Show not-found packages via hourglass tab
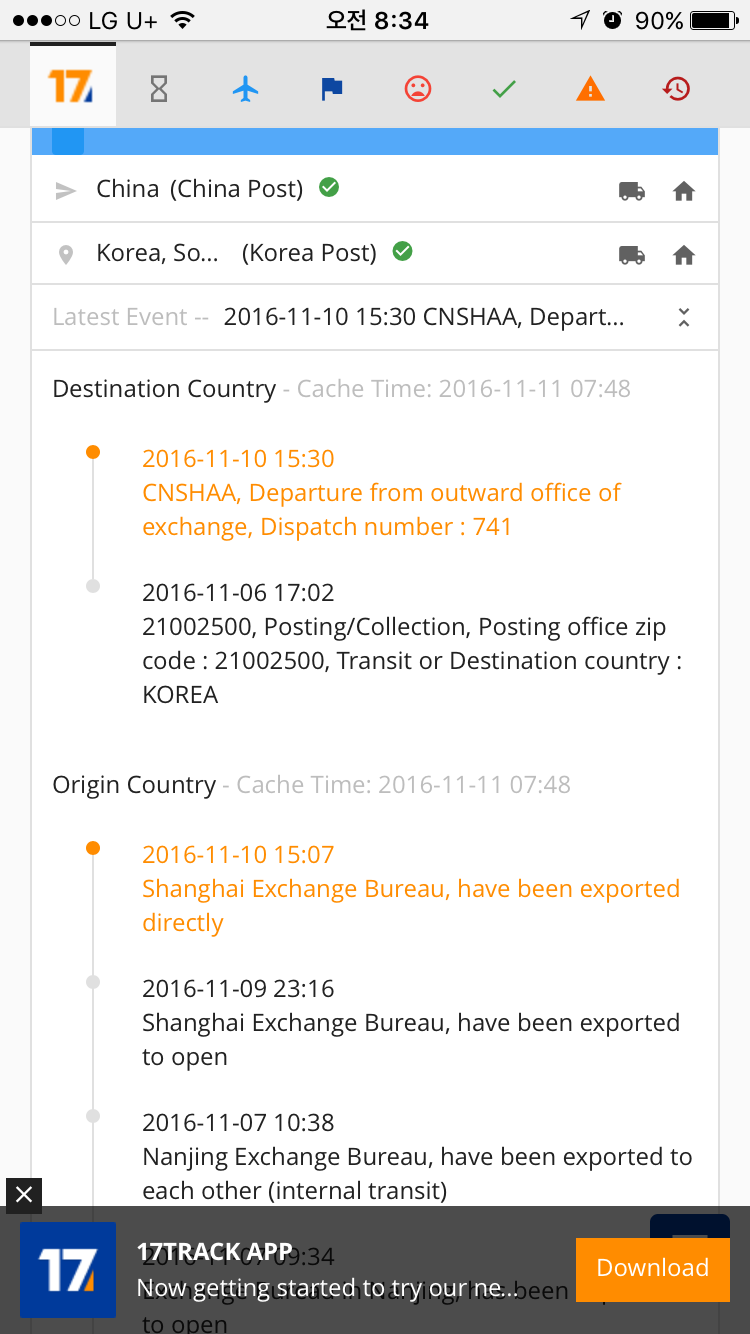 coord(159,89)
